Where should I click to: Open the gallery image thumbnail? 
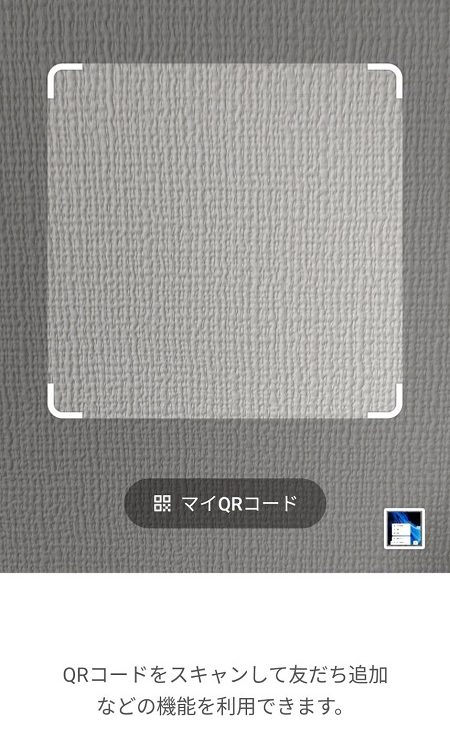[x=404, y=529]
